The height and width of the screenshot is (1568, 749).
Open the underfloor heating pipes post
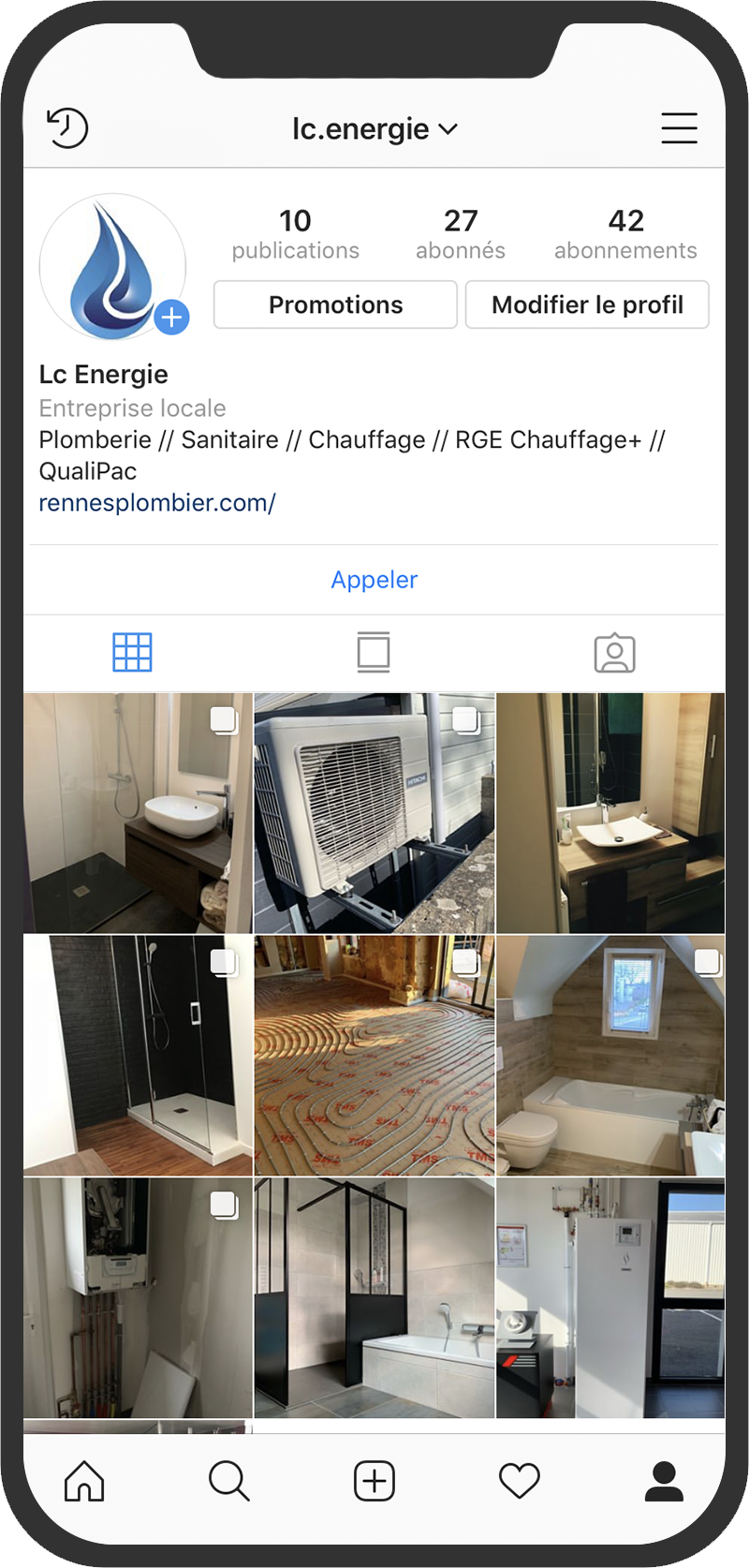(374, 1055)
